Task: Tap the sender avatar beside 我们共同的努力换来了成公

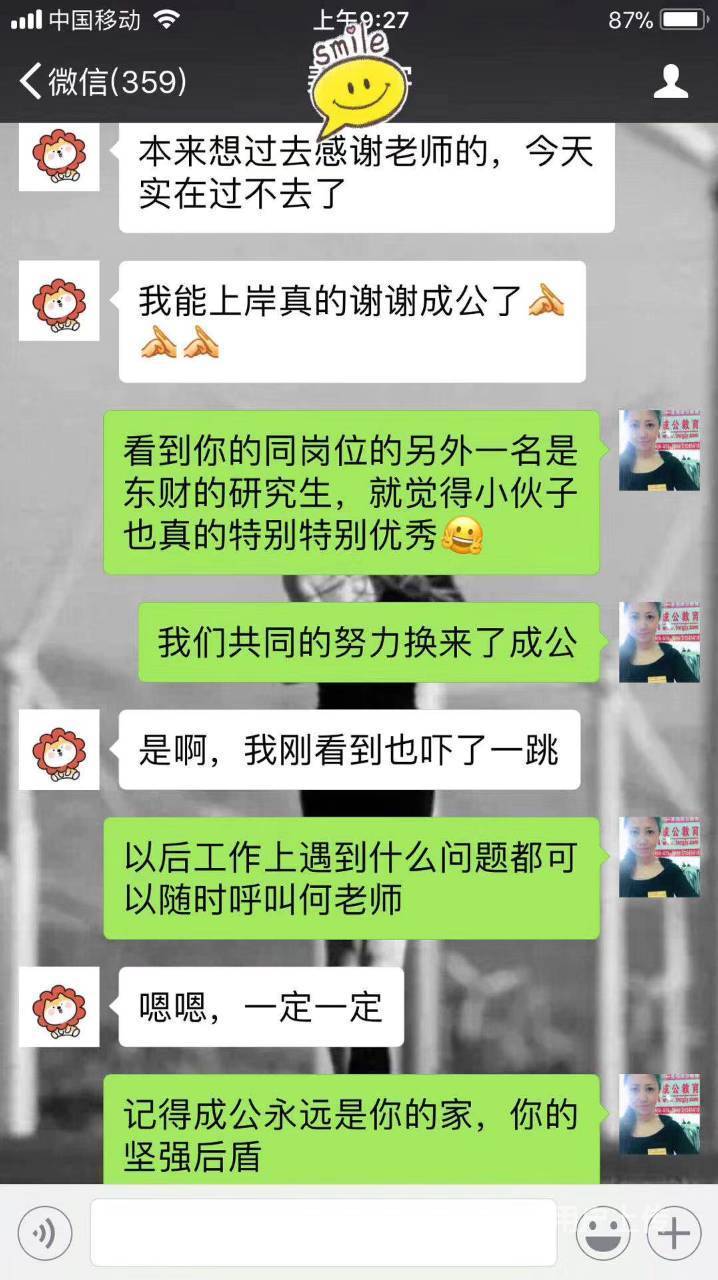Action: [x=658, y=642]
